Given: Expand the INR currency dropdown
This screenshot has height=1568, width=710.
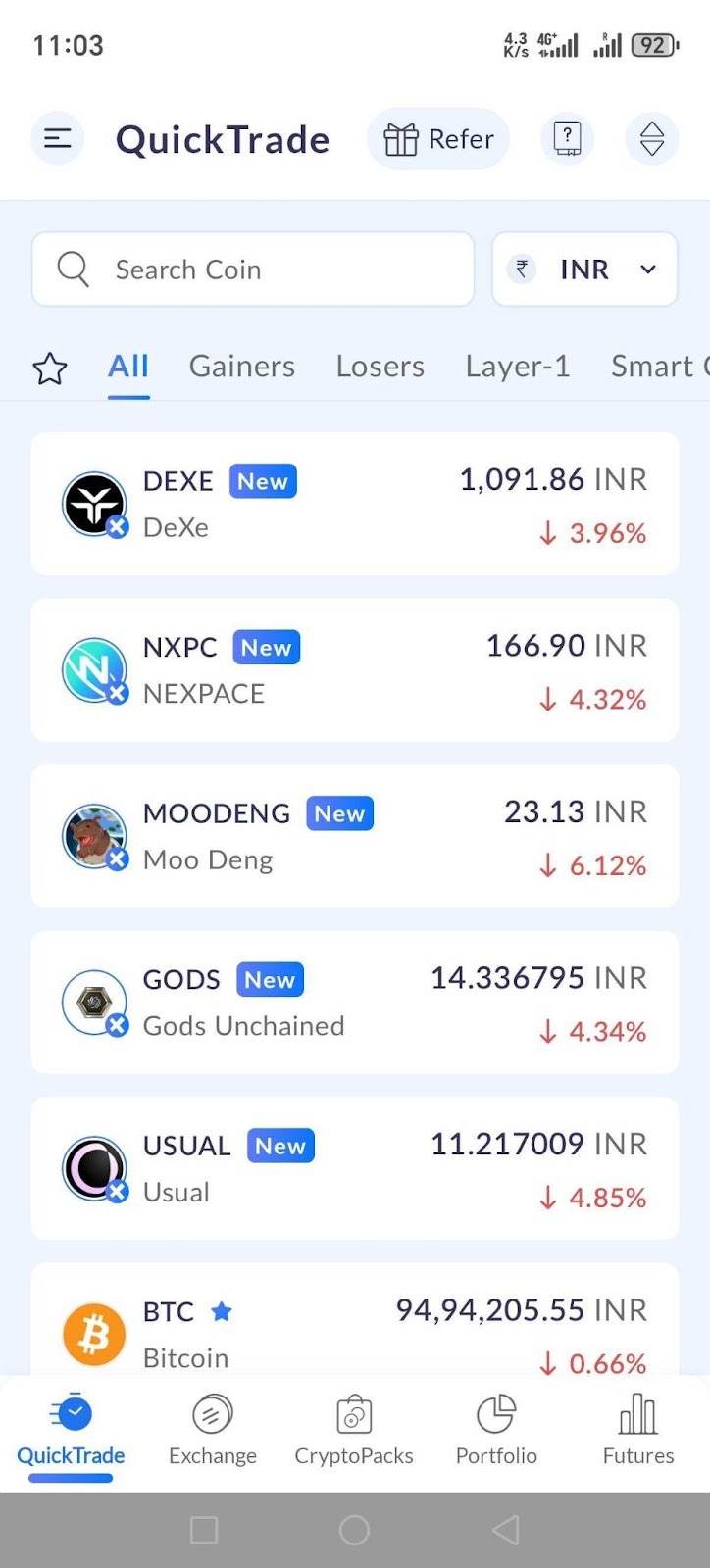Looking at the screenshot, I should pos(584,269).
